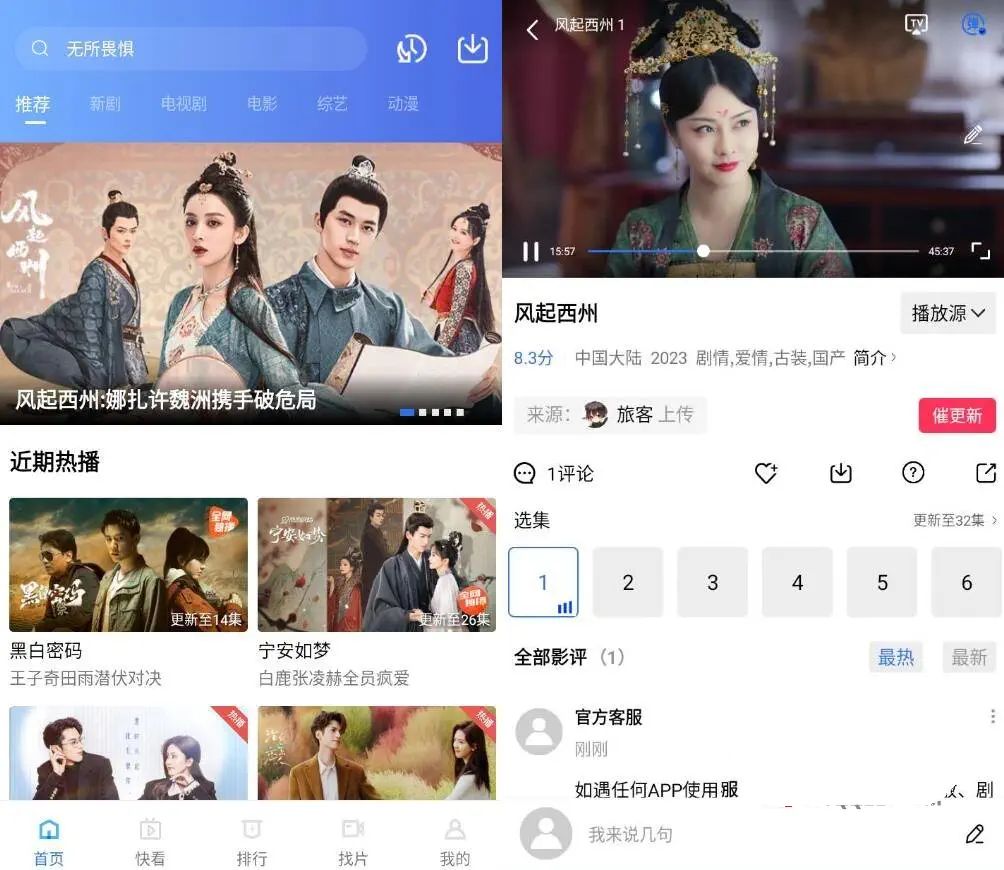Image resolution: width=1004 pixels, height=870 pixels.
Task: Switch to the 电影 tab
Action: pyautogui.click(x=262, y=104)
